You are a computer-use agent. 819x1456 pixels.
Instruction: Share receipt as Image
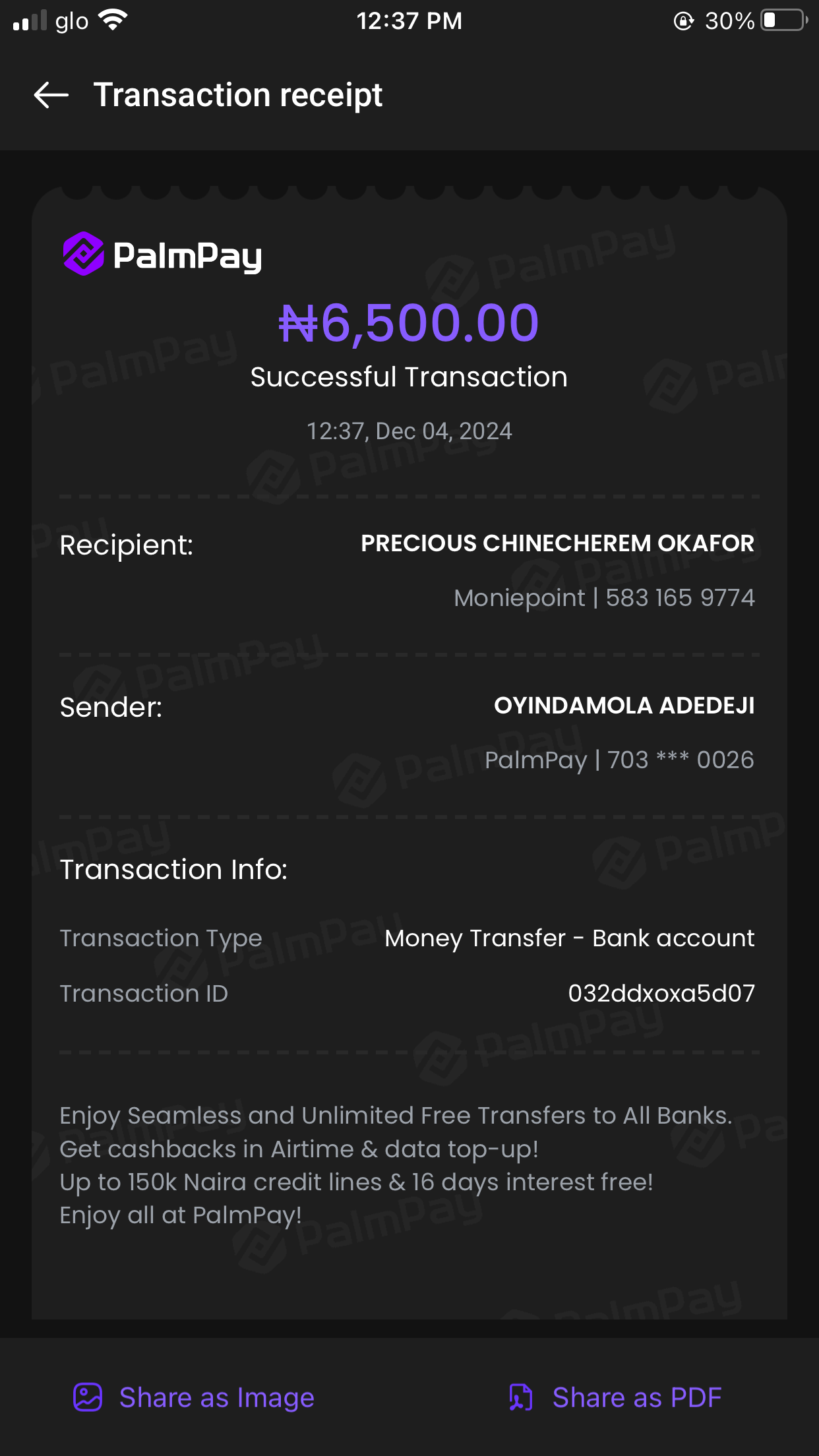click(x=194, y=1397)
